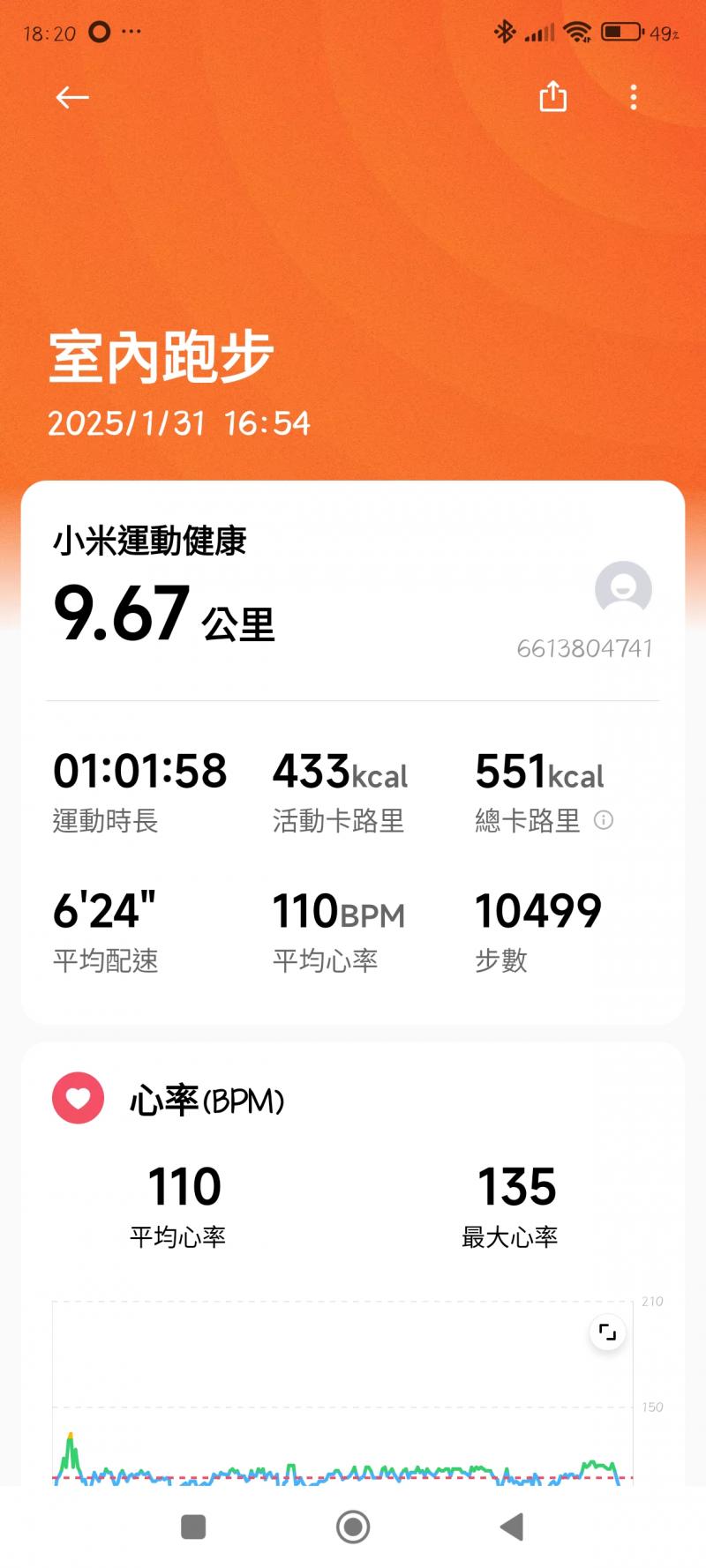706x1568 pixels.
Task: Tap the info icon beside 總卡路里
Action: tap(604, 820)
